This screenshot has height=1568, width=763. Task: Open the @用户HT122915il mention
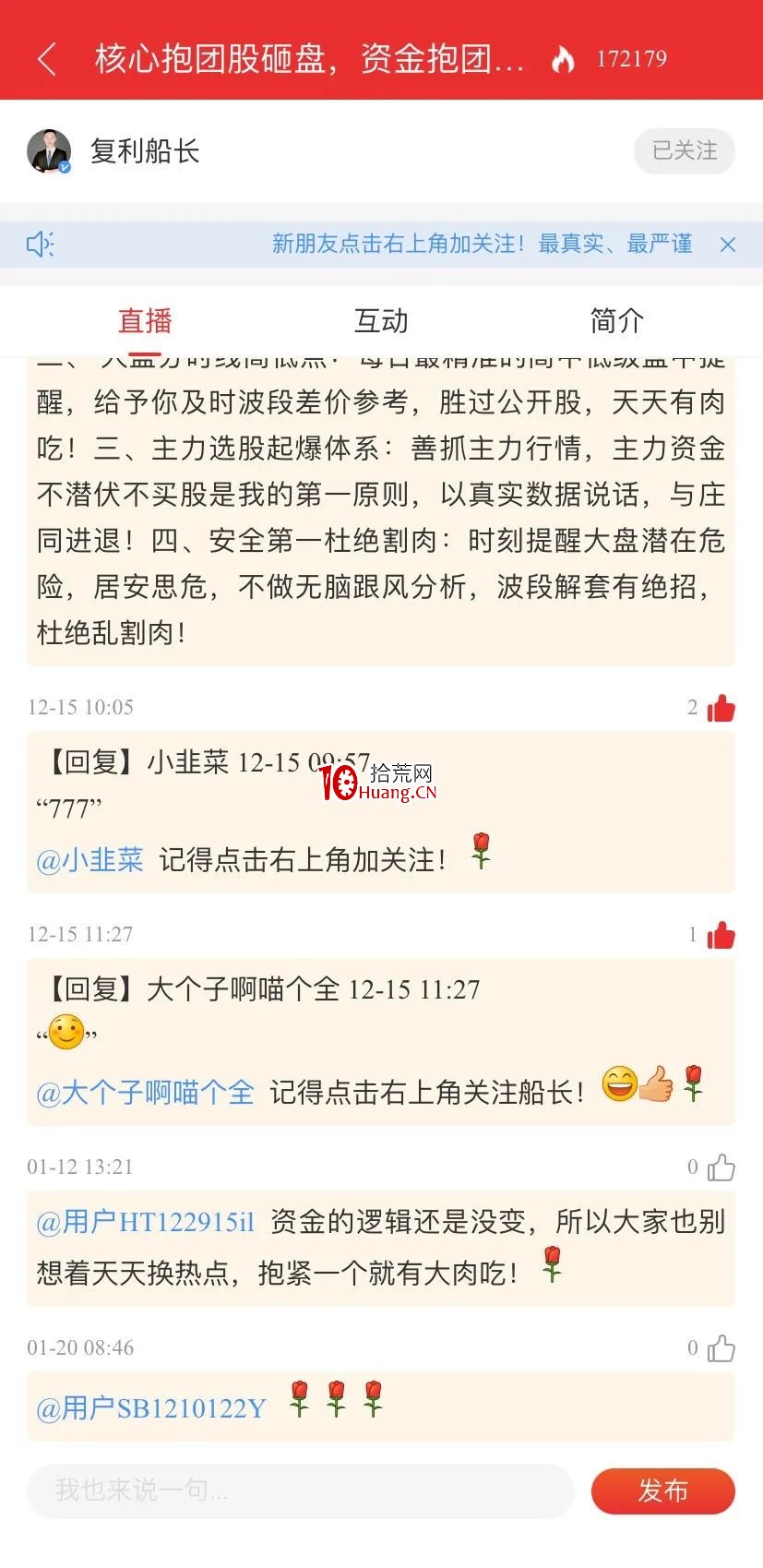tap(145, 1222)
